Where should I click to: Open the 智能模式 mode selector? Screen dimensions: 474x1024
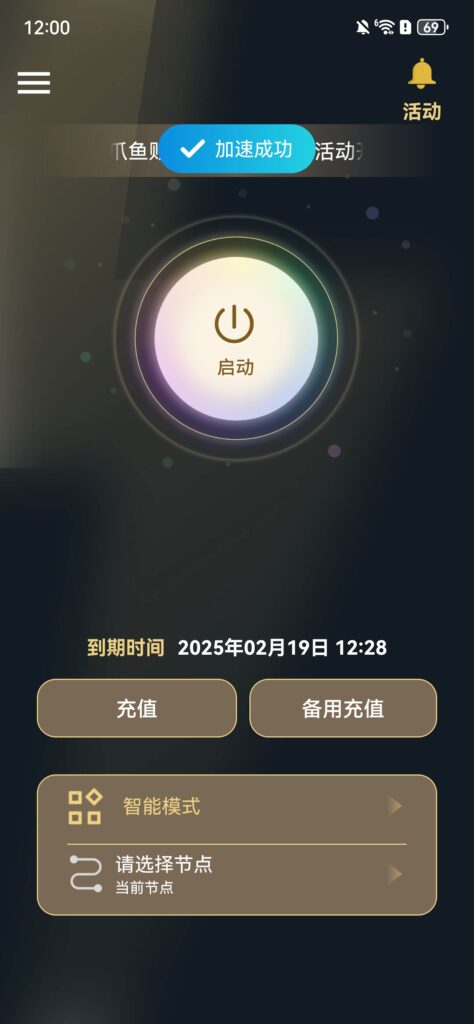coord(236,807)
